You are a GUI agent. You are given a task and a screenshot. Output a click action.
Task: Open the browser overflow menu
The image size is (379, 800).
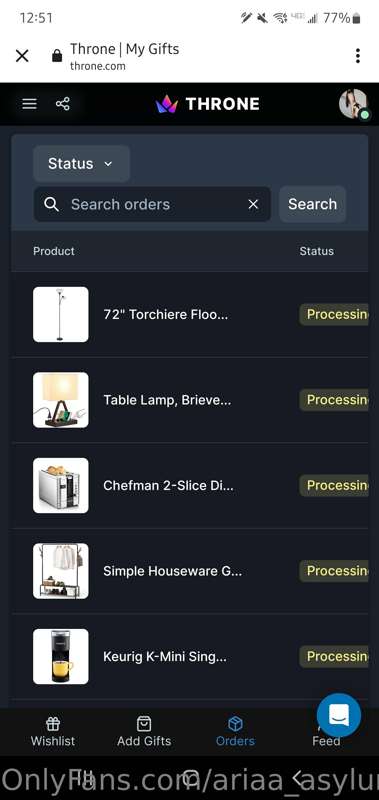(358, 56)
